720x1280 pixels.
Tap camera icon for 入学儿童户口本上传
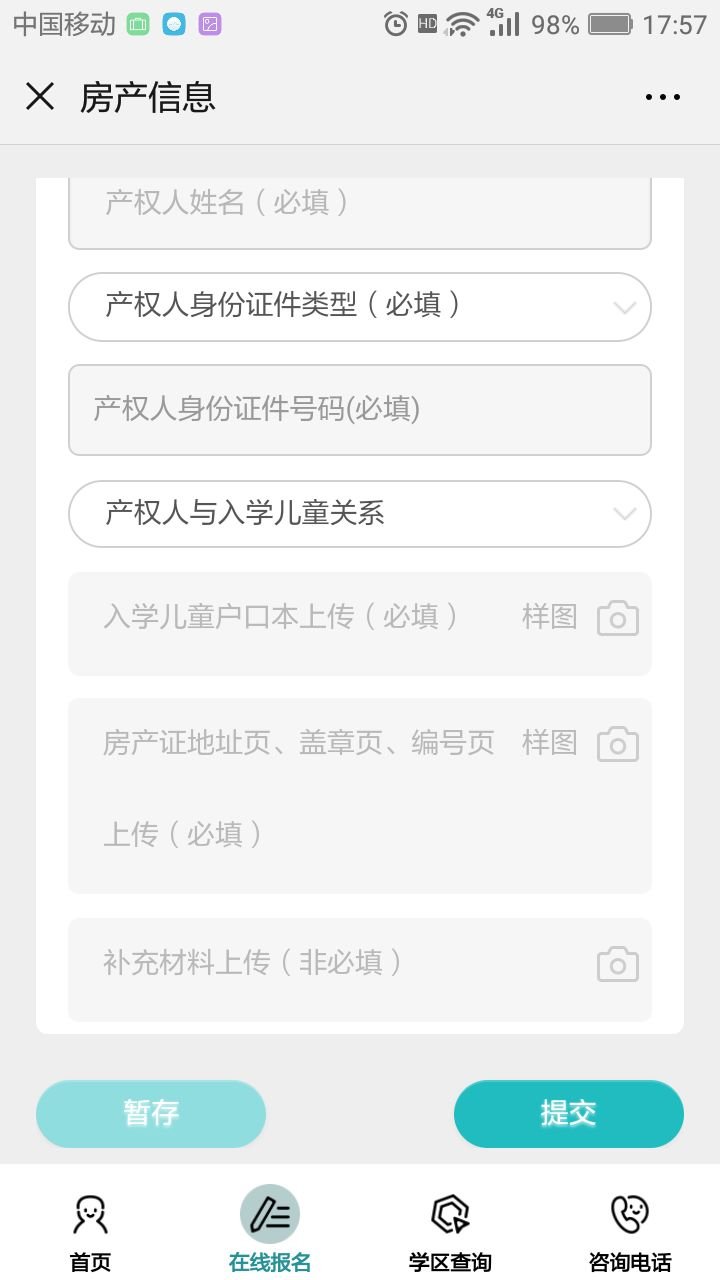[x=618, y=619]
